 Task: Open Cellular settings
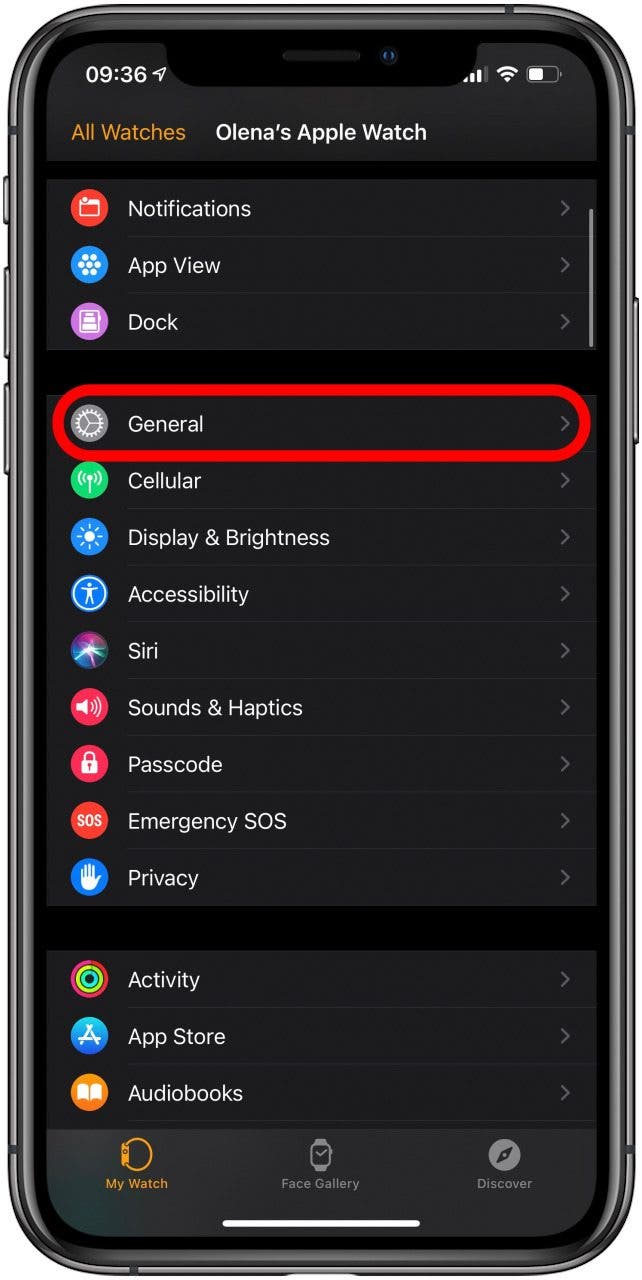(321, 481)
